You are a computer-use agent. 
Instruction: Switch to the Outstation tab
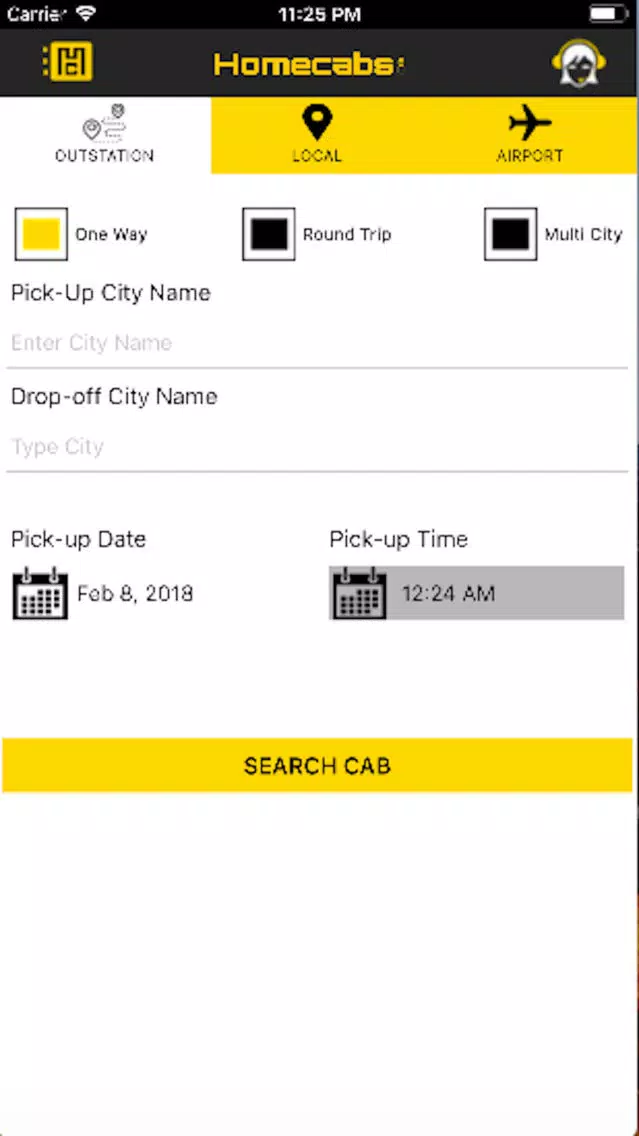(105, 135)
